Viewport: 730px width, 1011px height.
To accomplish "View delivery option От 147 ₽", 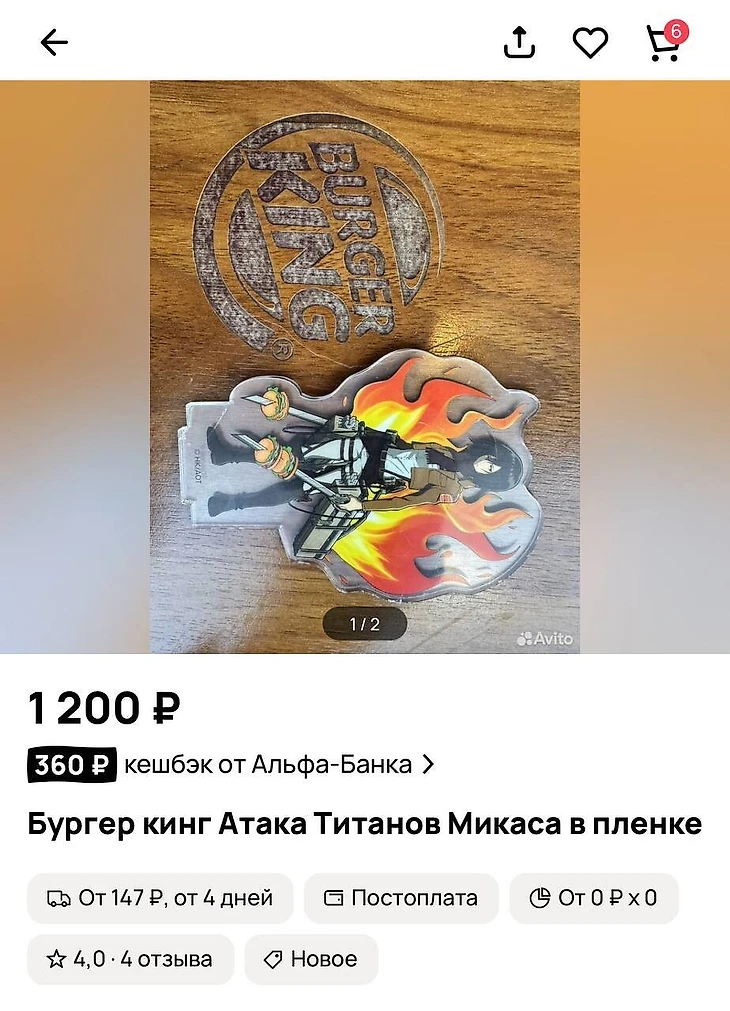I will coord(160,898).
